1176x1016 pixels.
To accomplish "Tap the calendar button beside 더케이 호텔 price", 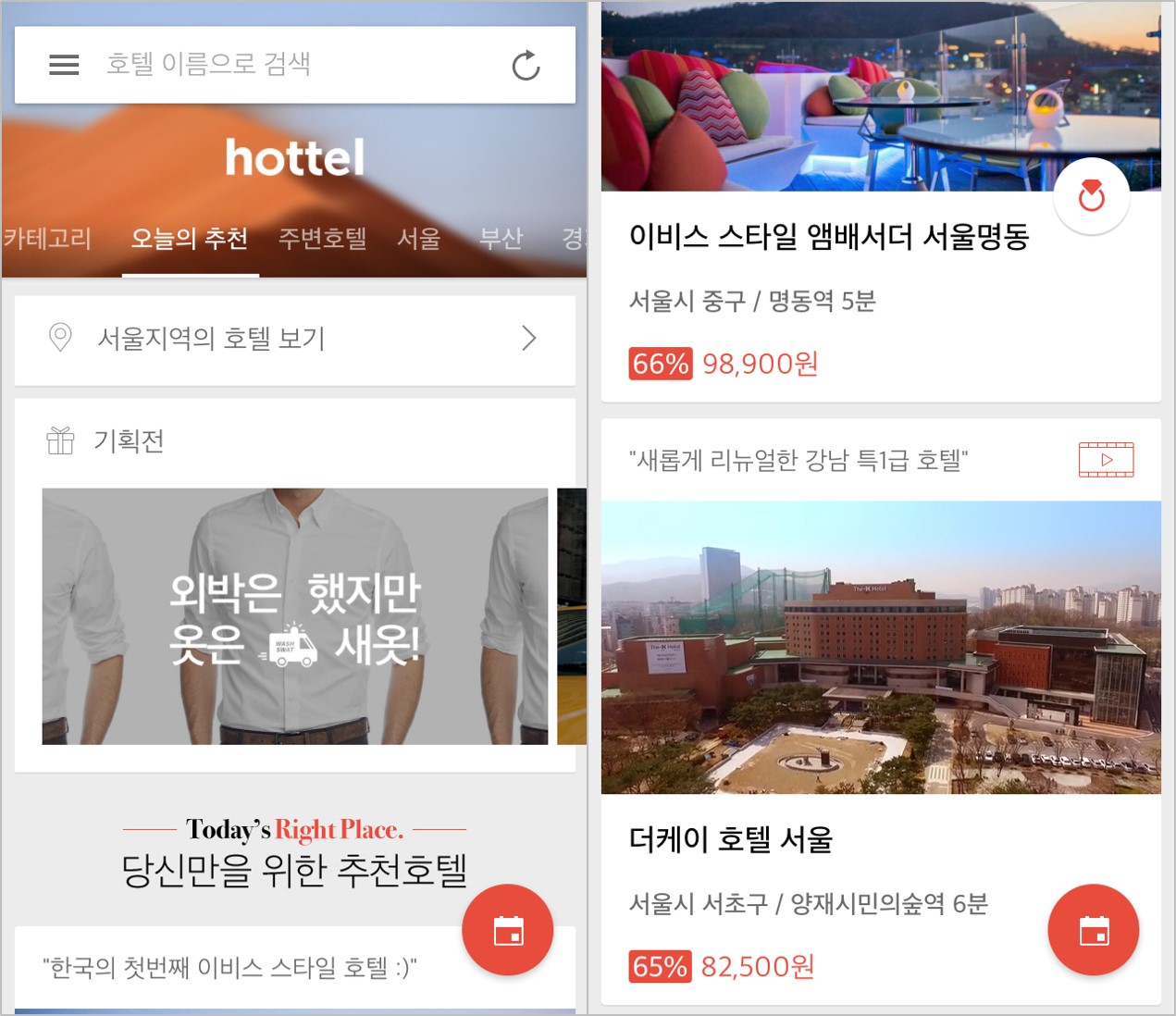I will [x=1093, y=930].
